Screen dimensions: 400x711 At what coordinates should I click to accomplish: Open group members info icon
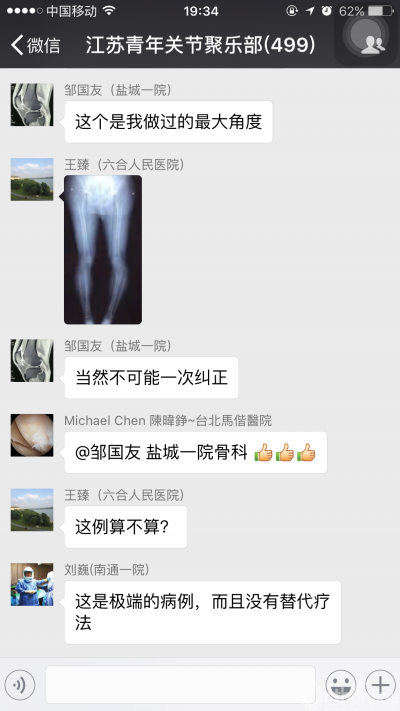click(373, 45)
